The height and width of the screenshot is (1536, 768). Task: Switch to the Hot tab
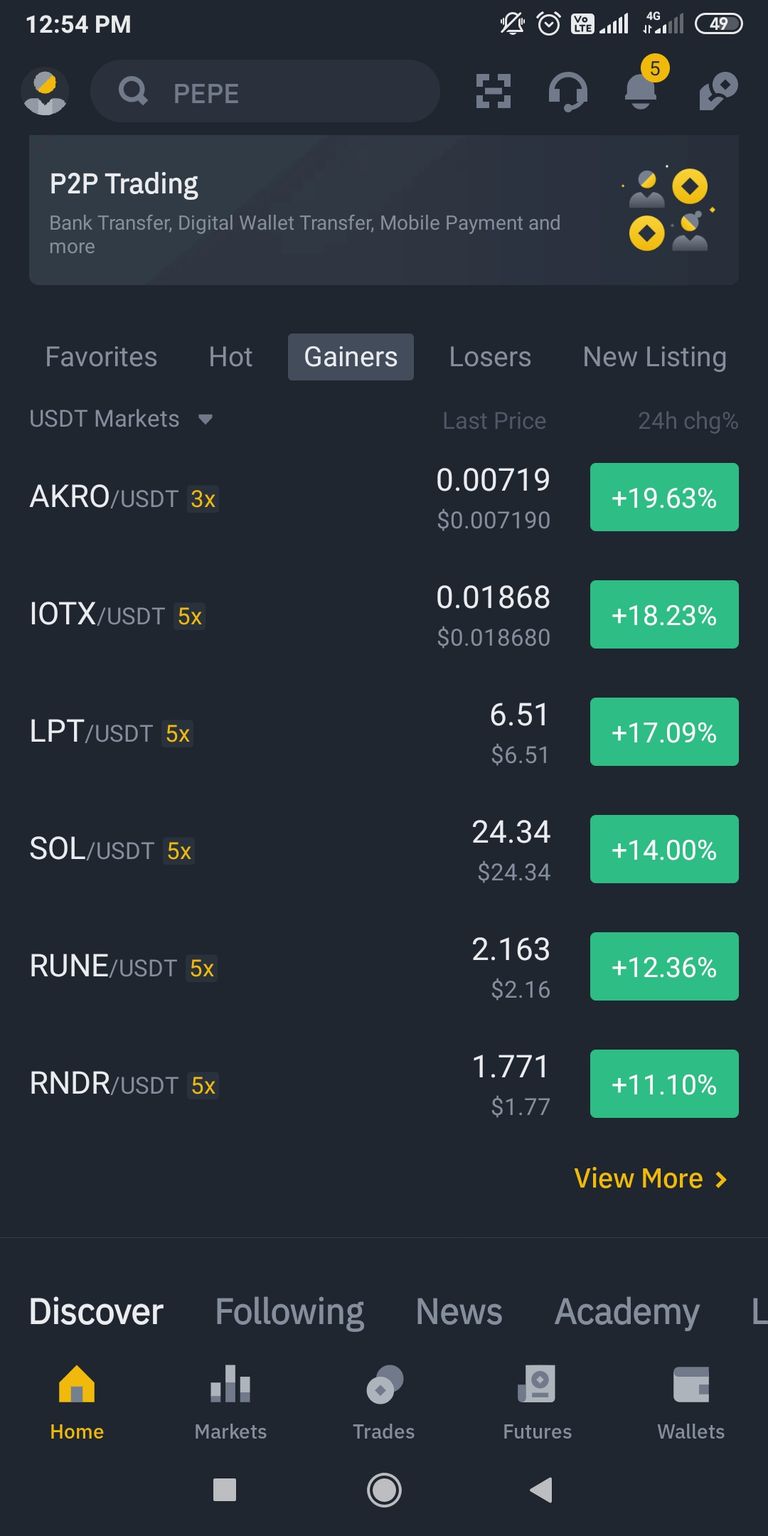coord(231,357)
